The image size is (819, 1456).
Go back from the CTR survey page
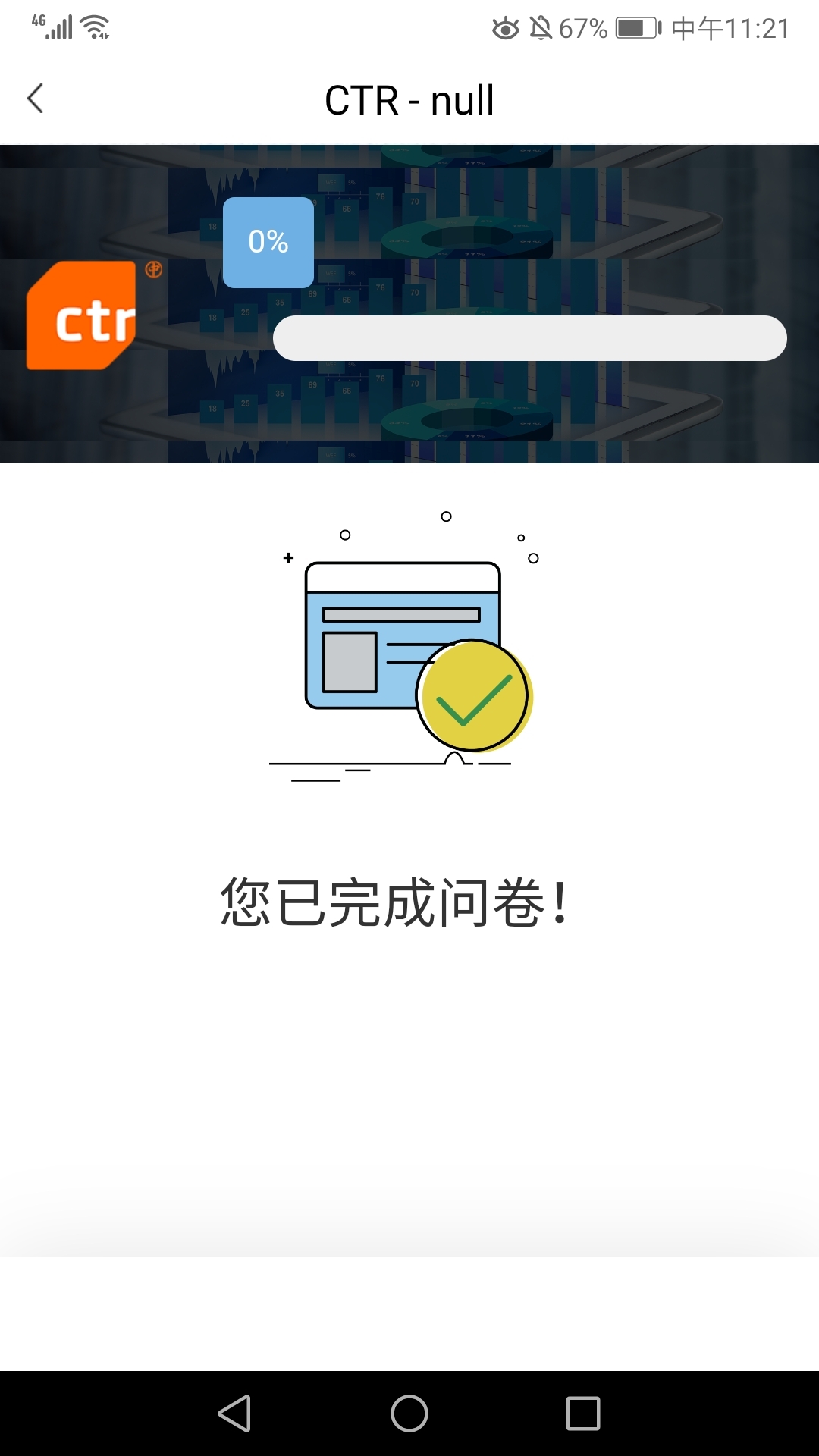36,99
